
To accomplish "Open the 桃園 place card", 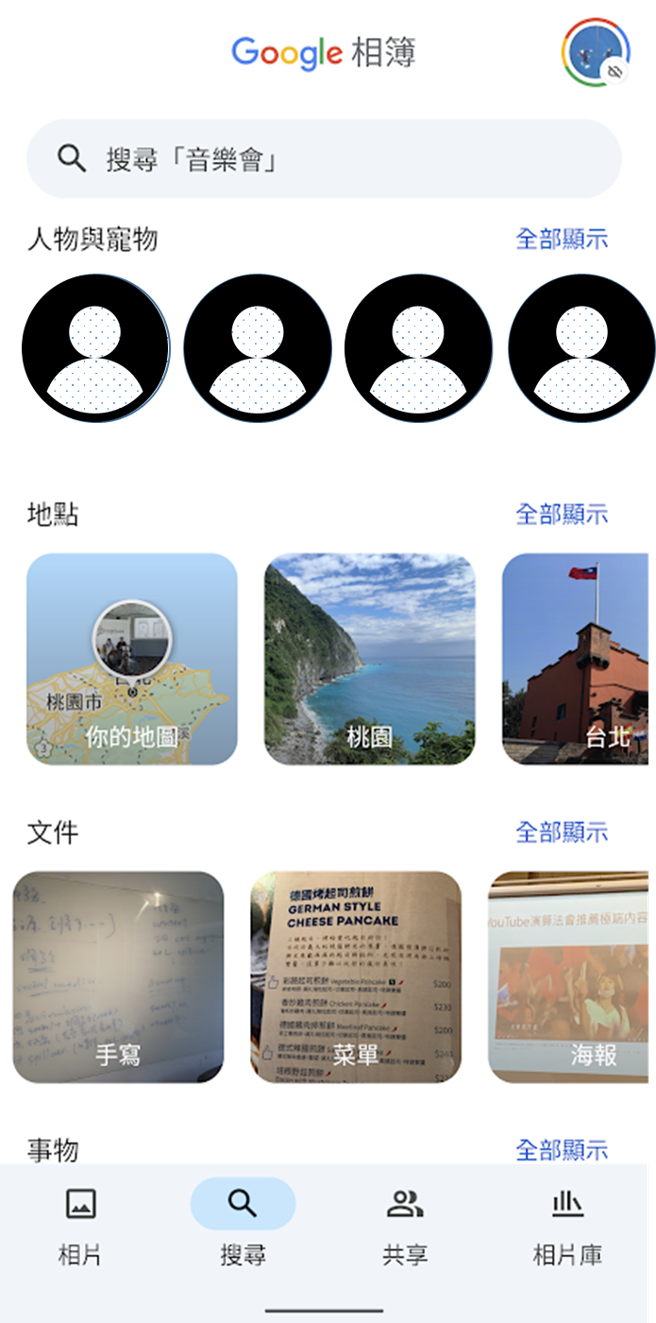I will (369, 659).
